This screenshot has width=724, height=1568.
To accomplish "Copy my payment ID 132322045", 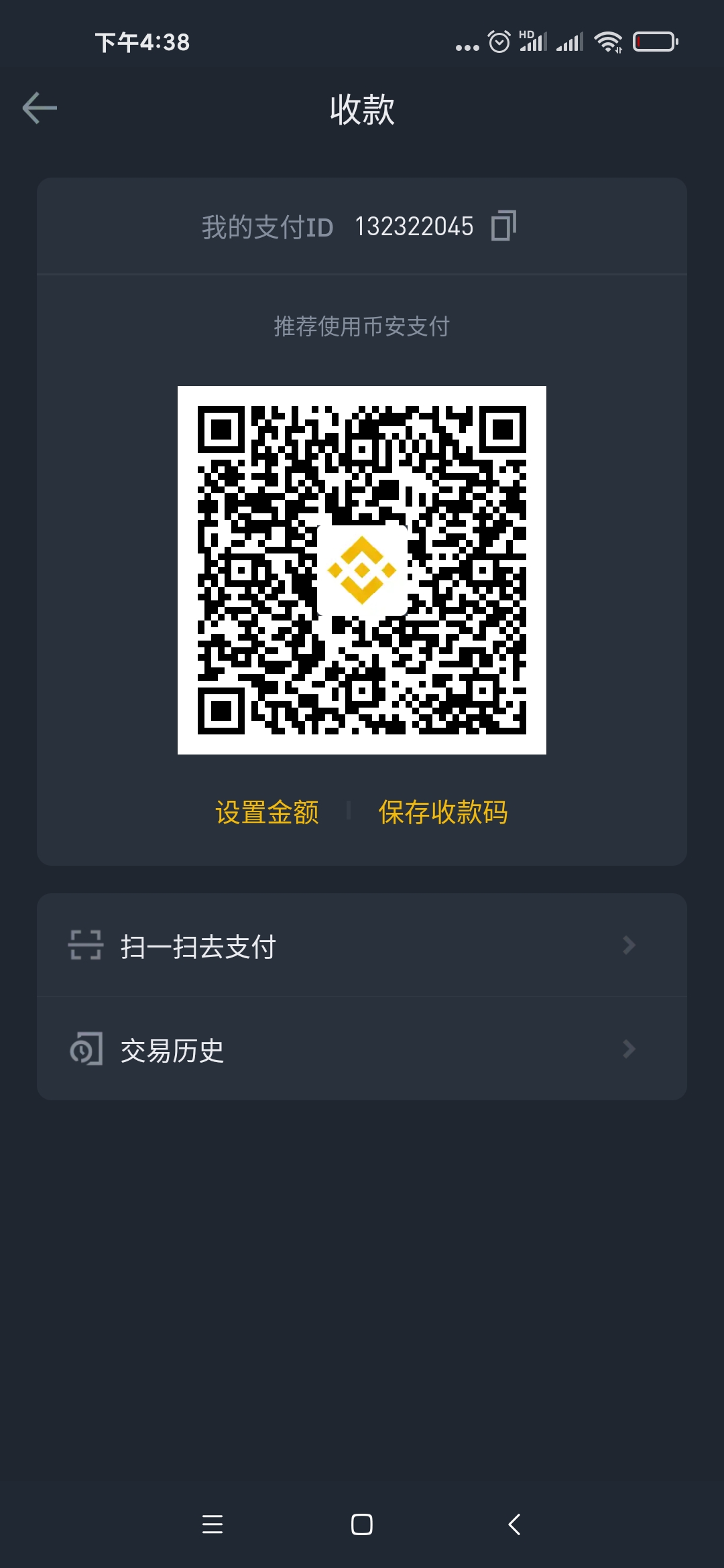I will pyautogui.click(x=503, y=226).
